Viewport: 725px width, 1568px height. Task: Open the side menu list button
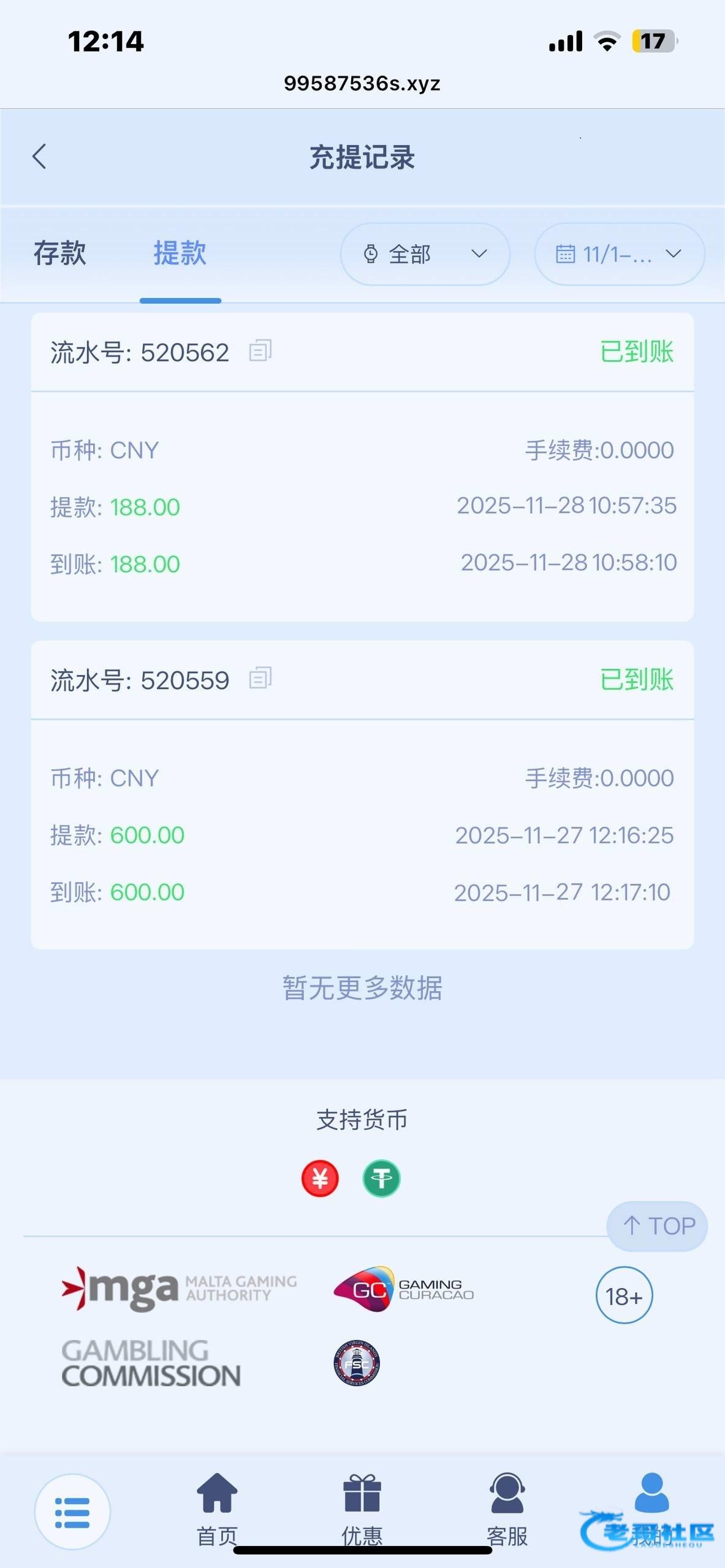click(72, 1512)
